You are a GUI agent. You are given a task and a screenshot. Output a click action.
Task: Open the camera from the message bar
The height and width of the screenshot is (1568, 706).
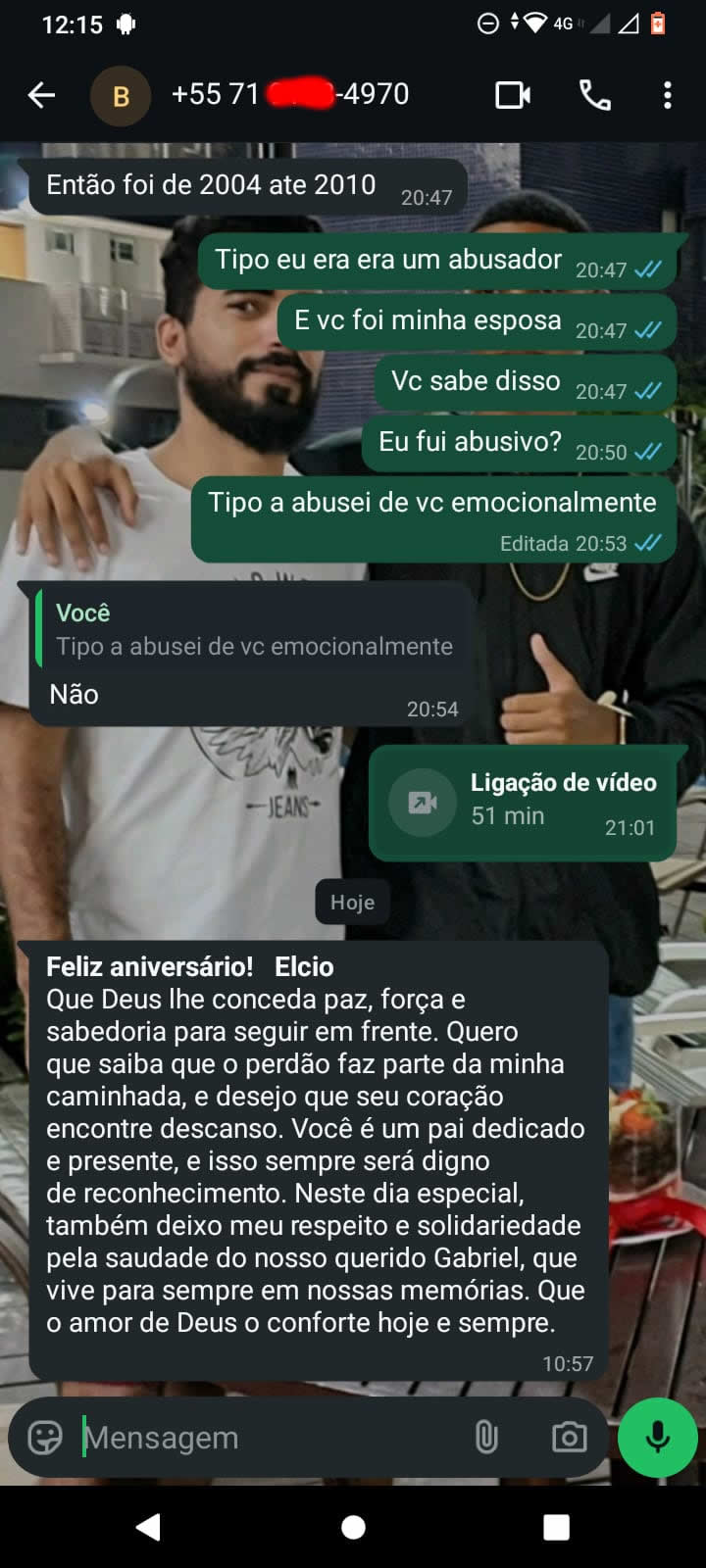[x=569, y=1437]
